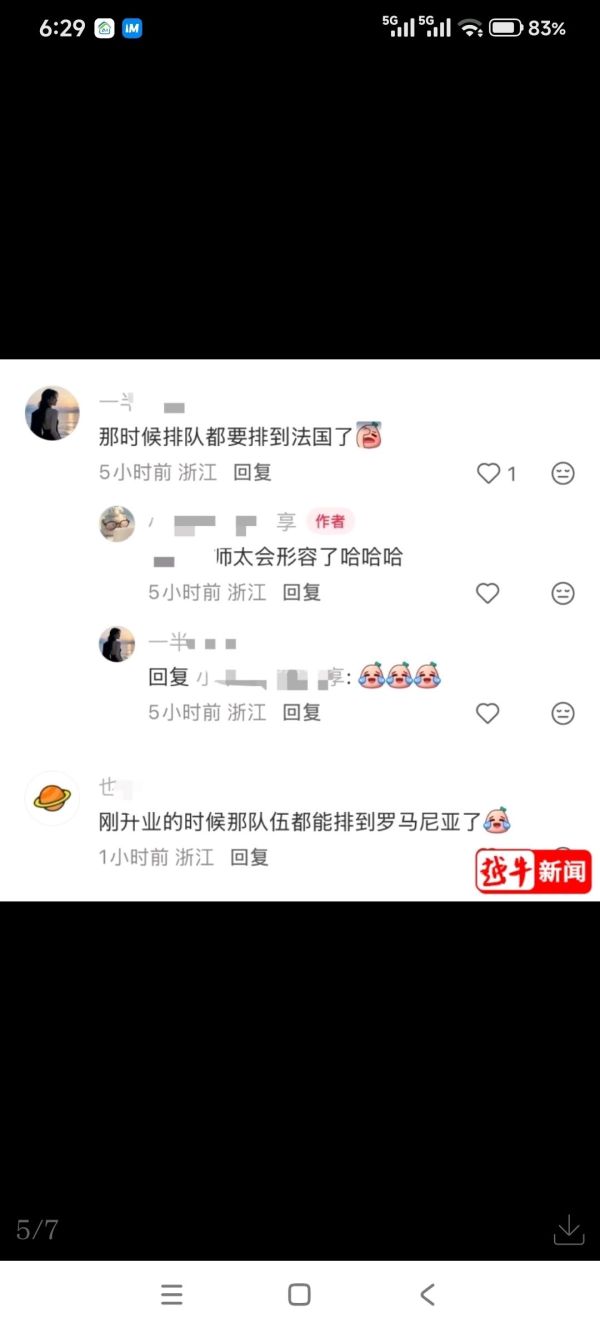
Task: Go back using the system back button
Action: coord(427,1294)
